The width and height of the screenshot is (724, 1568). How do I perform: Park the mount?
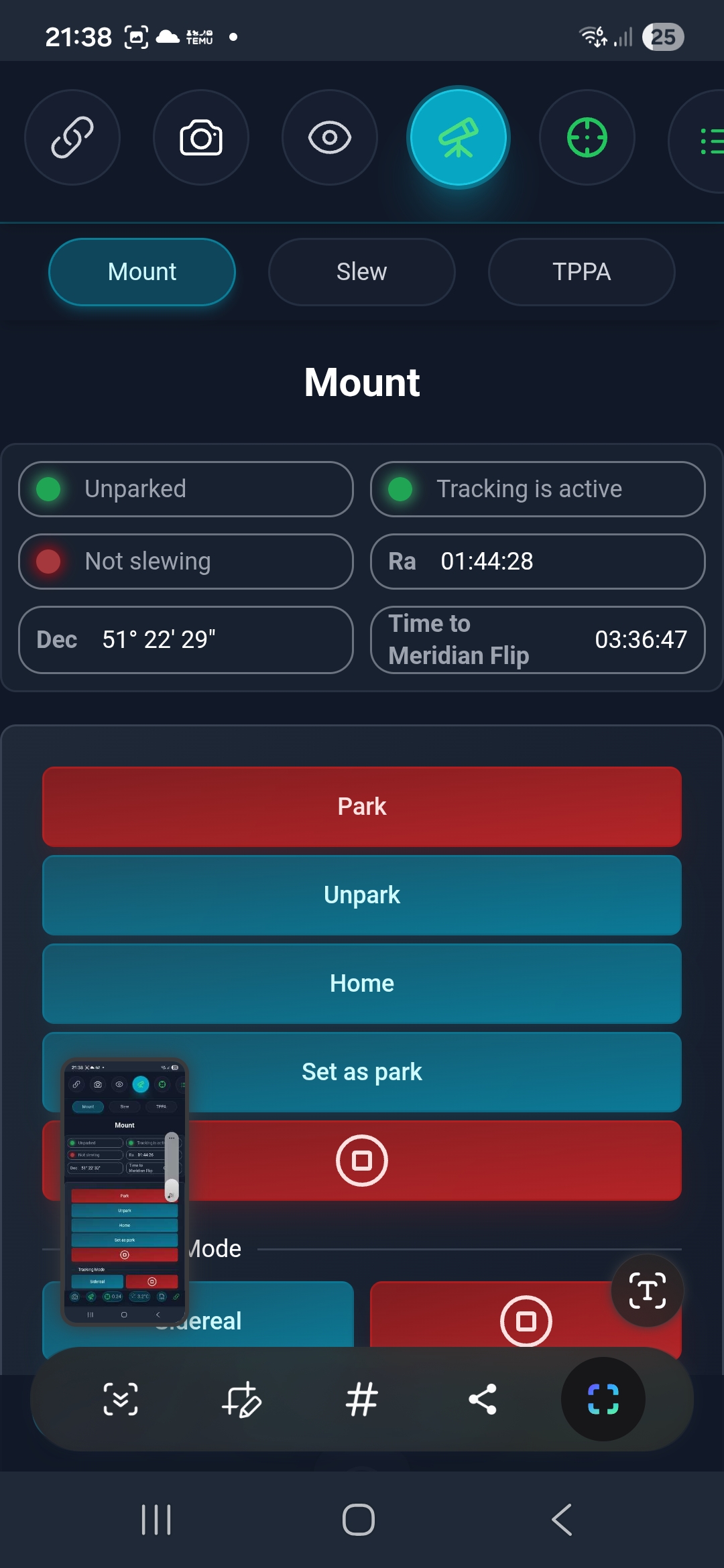tap(362, 806)
